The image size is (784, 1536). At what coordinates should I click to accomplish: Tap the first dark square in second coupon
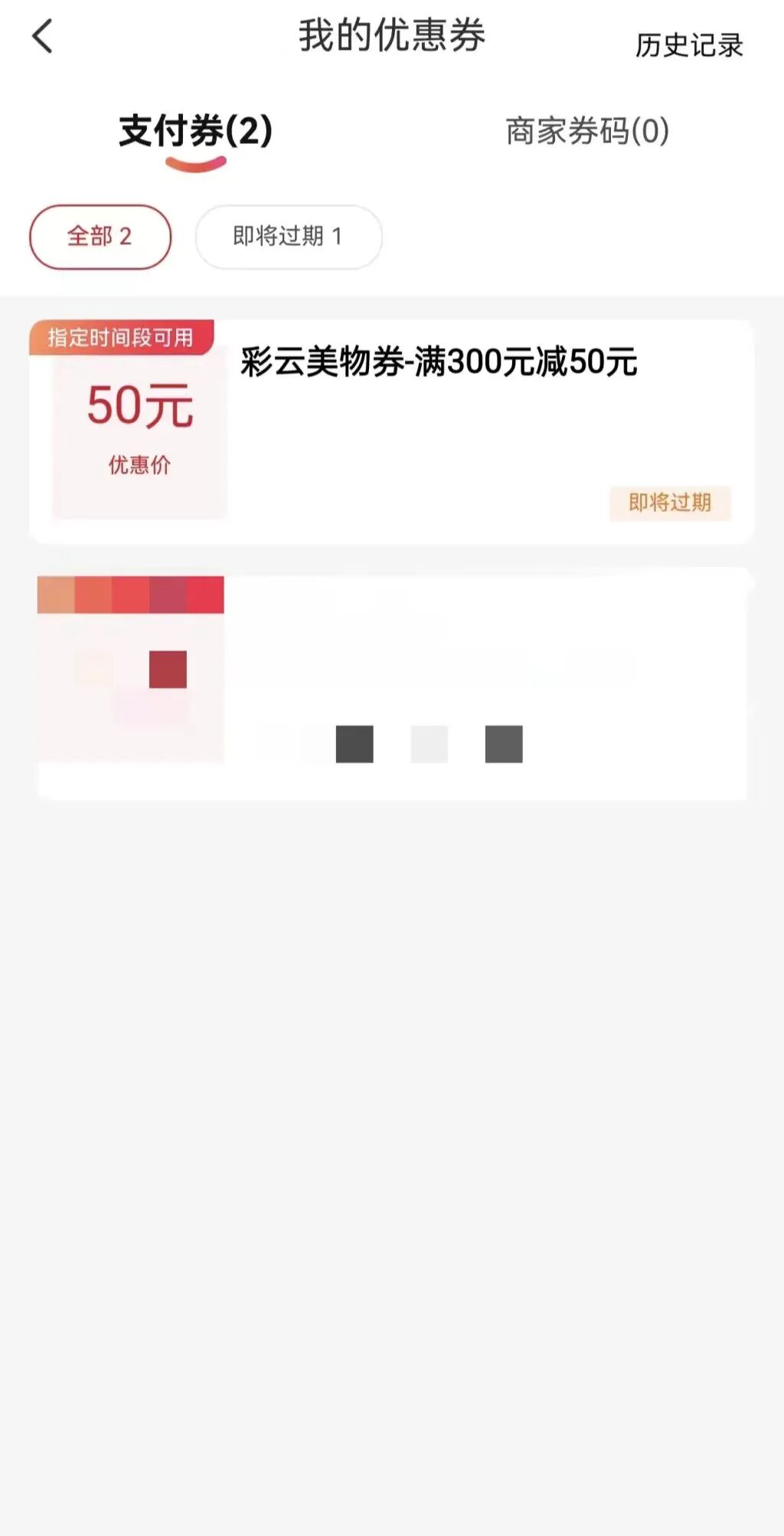(354, 744)
